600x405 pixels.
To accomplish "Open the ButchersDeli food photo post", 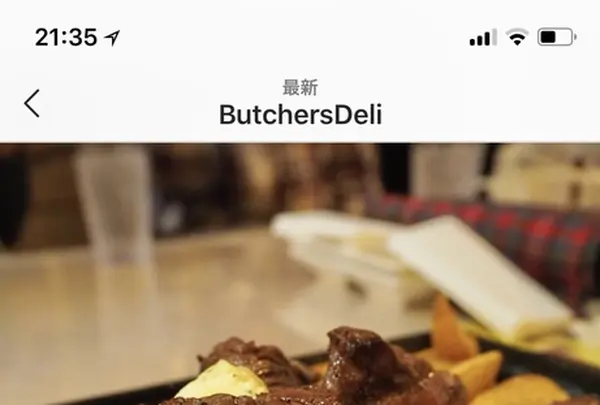I will coord(300,275).
